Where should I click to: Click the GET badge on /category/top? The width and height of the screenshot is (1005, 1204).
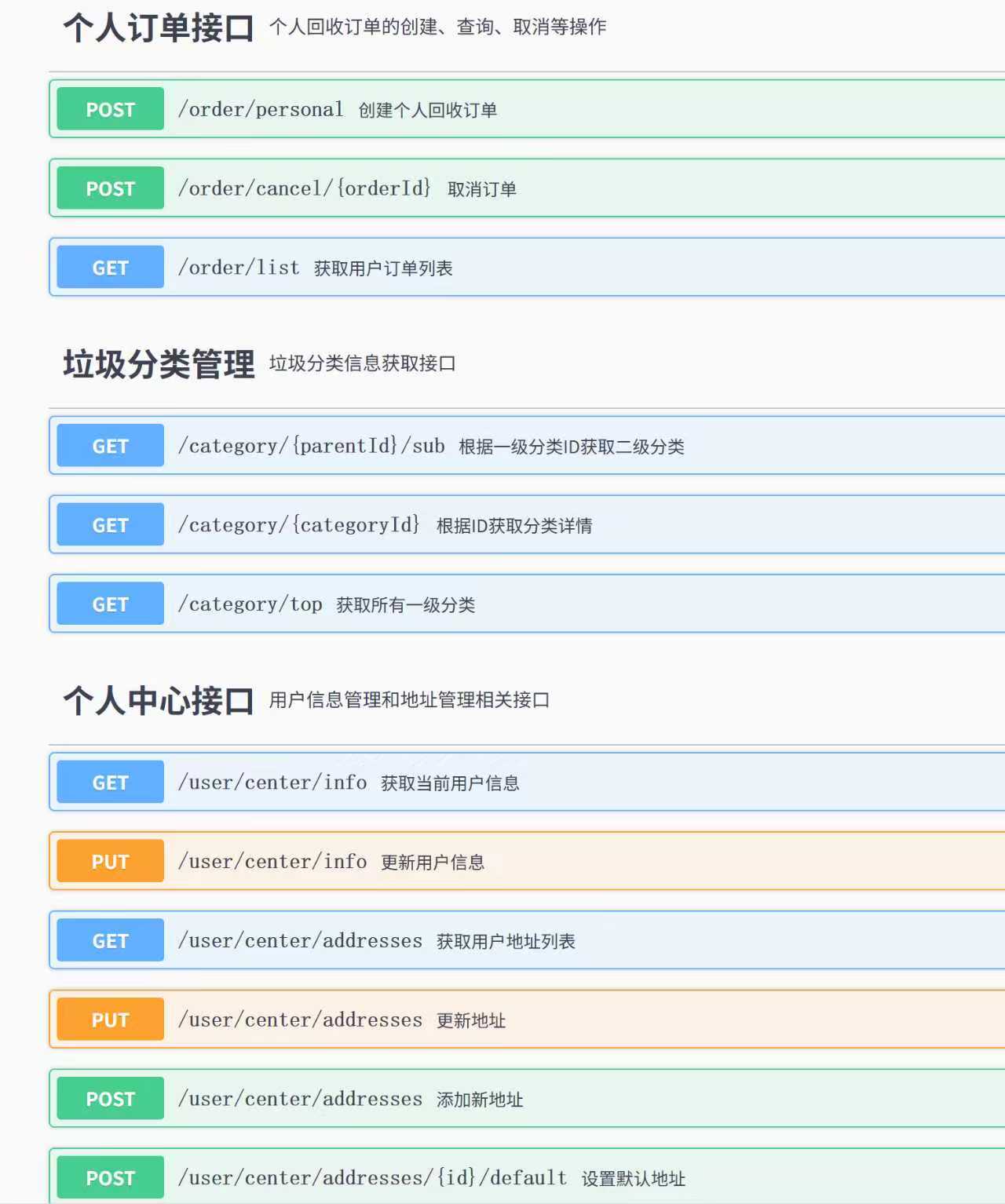[109, 604]
